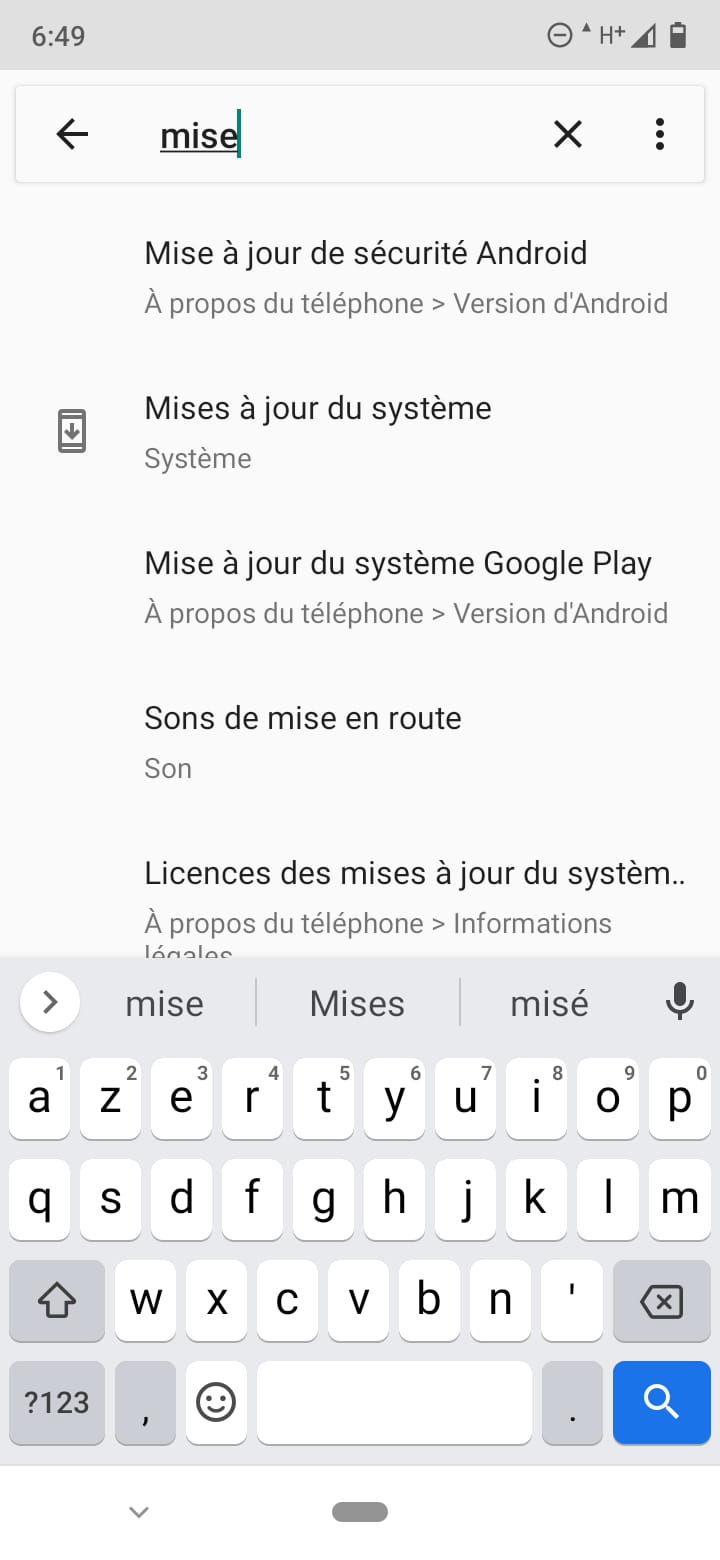
Task: Hide the keyboard with the down chevron
Action: (139, 1511)
